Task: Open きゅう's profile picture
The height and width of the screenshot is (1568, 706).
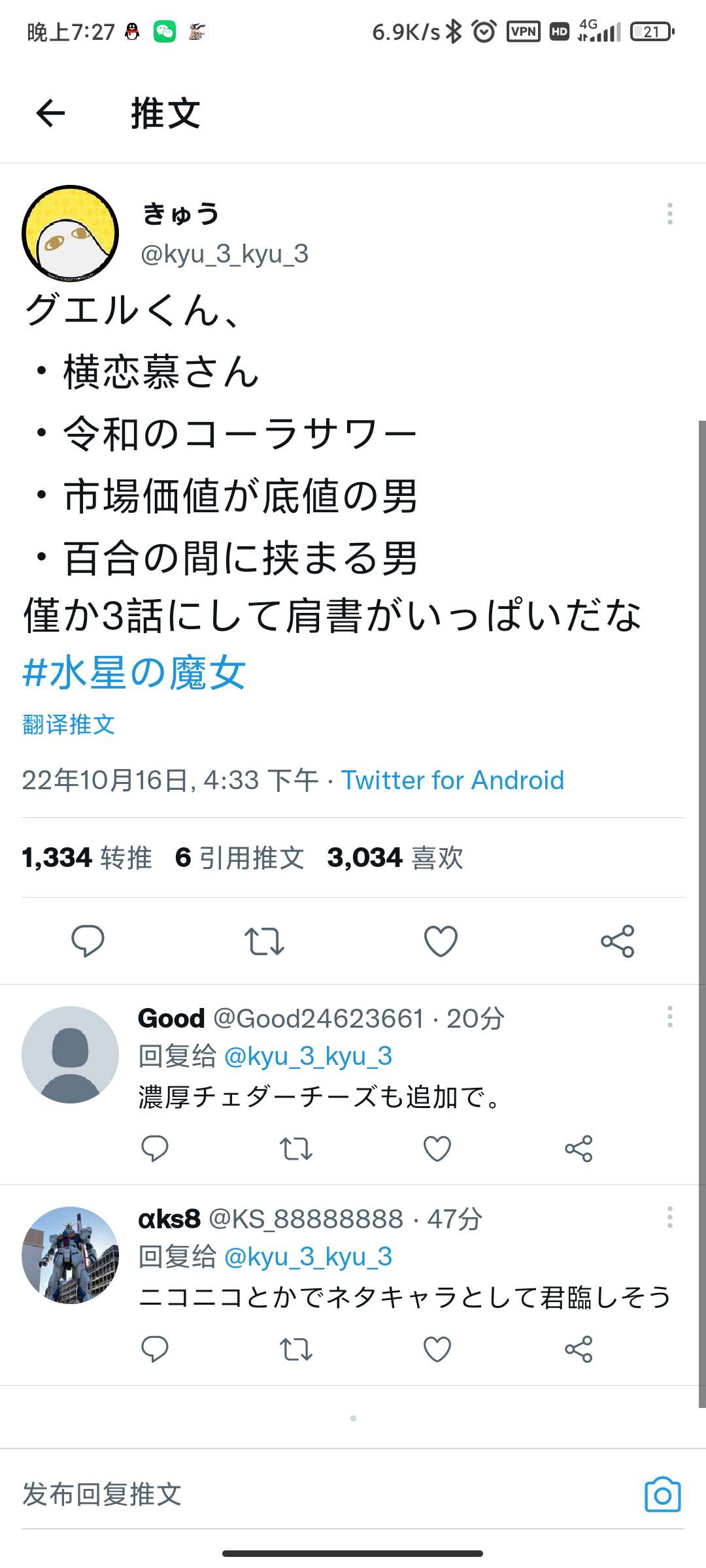Action: point(71,234)
